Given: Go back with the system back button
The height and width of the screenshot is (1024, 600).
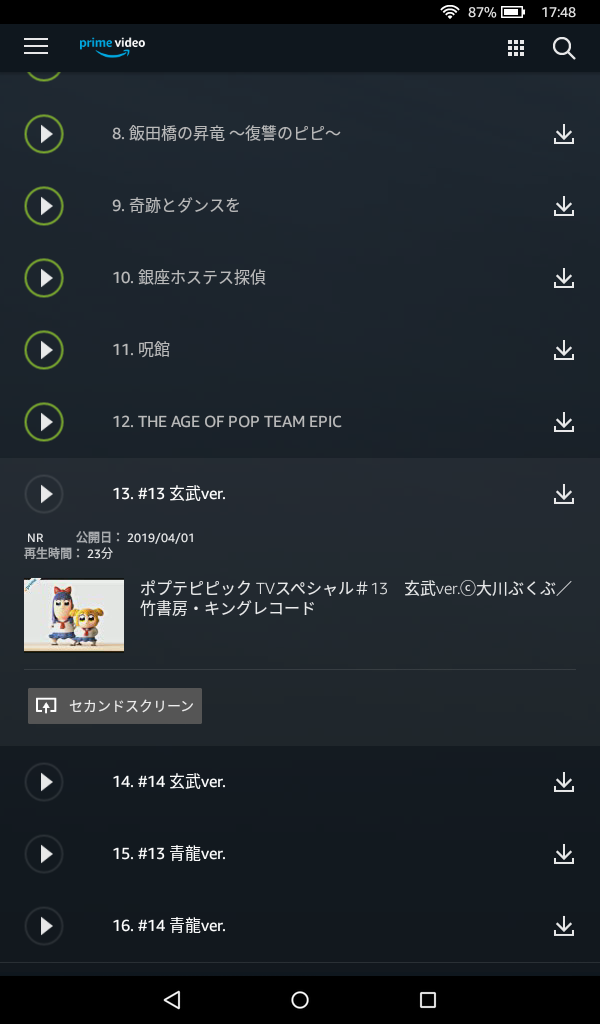Looking at the screenshot, I should [x=172, y=999].
